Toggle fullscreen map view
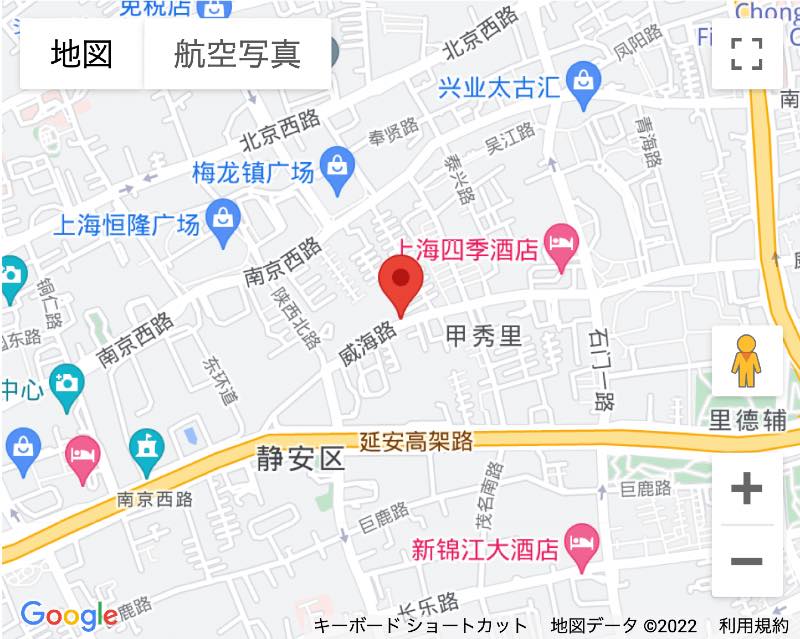Screen dimensions: 800x639 (746, 54)
